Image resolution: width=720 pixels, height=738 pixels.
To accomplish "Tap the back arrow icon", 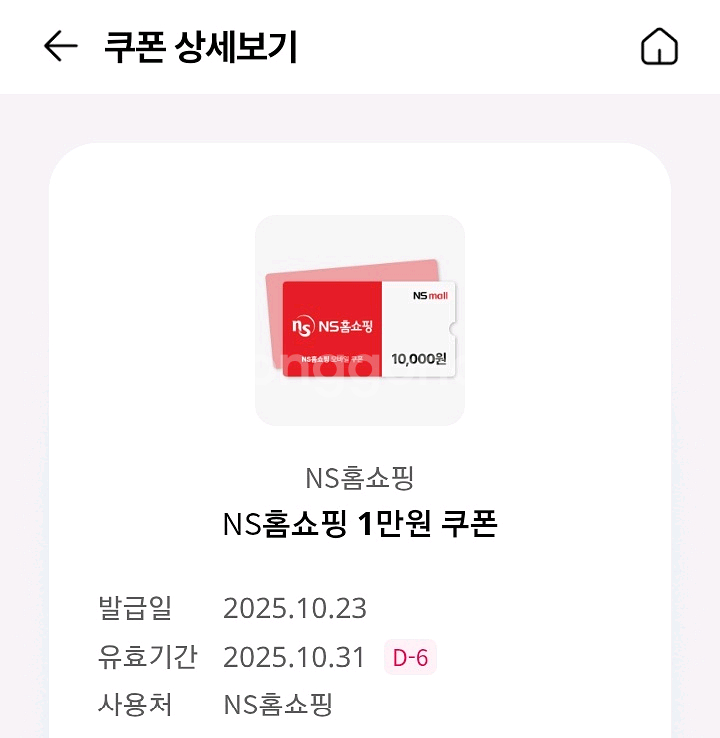I will (61, 44).
